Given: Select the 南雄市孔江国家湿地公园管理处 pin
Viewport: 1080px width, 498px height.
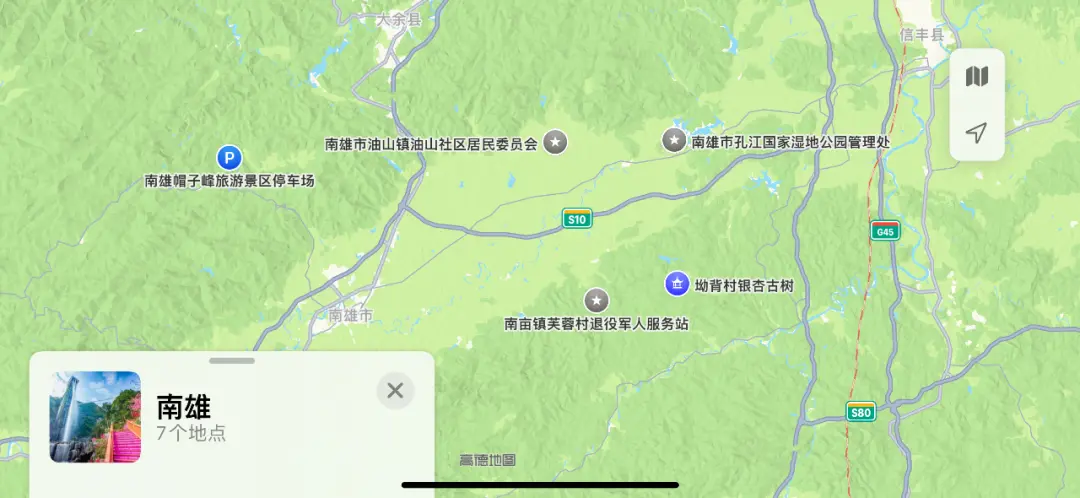Looking at the screenshot, I should pos(675,140).
